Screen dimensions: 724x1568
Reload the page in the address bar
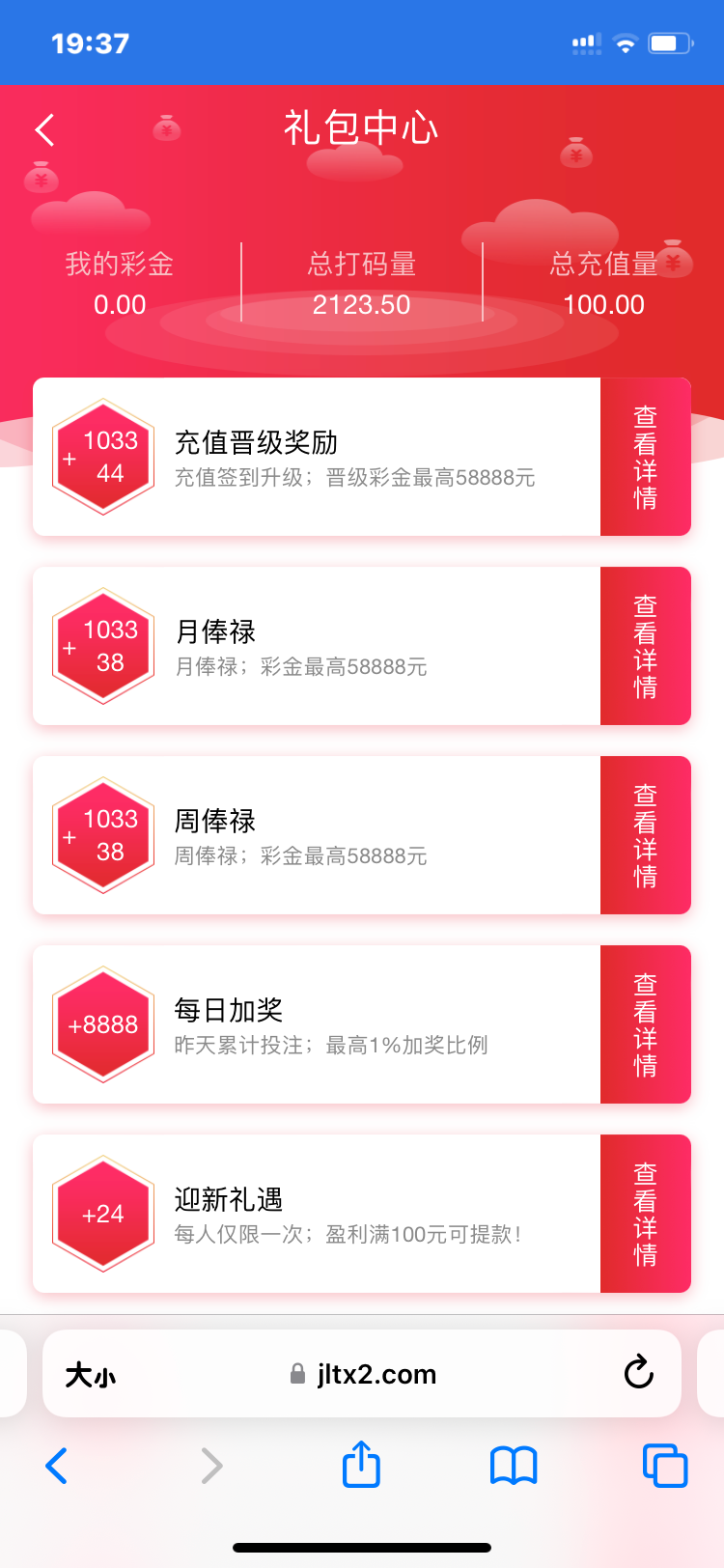[638, 1372]
